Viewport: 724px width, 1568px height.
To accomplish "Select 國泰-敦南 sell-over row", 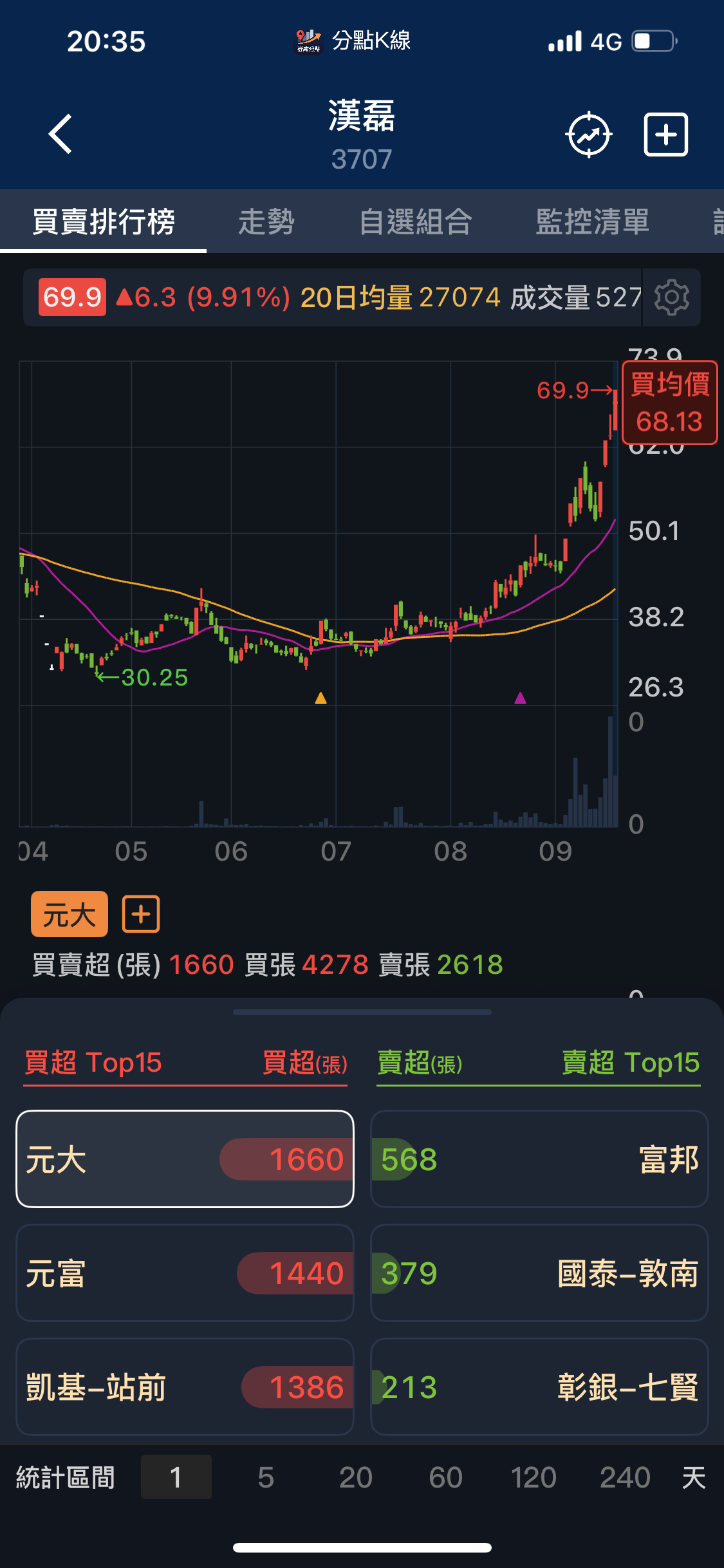I will pos(539,1273).
